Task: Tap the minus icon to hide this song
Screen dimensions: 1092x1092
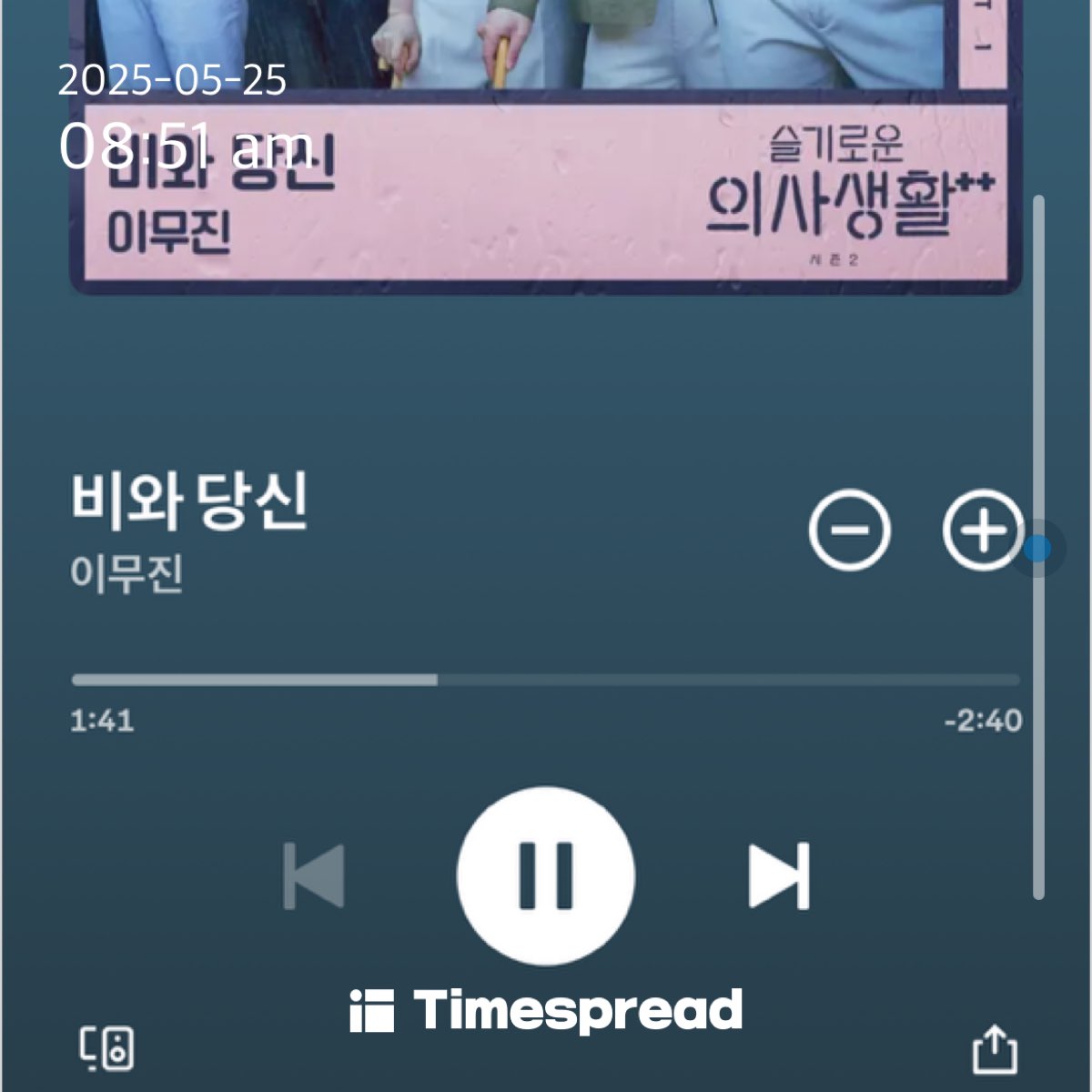Action: tap(849, 530)
